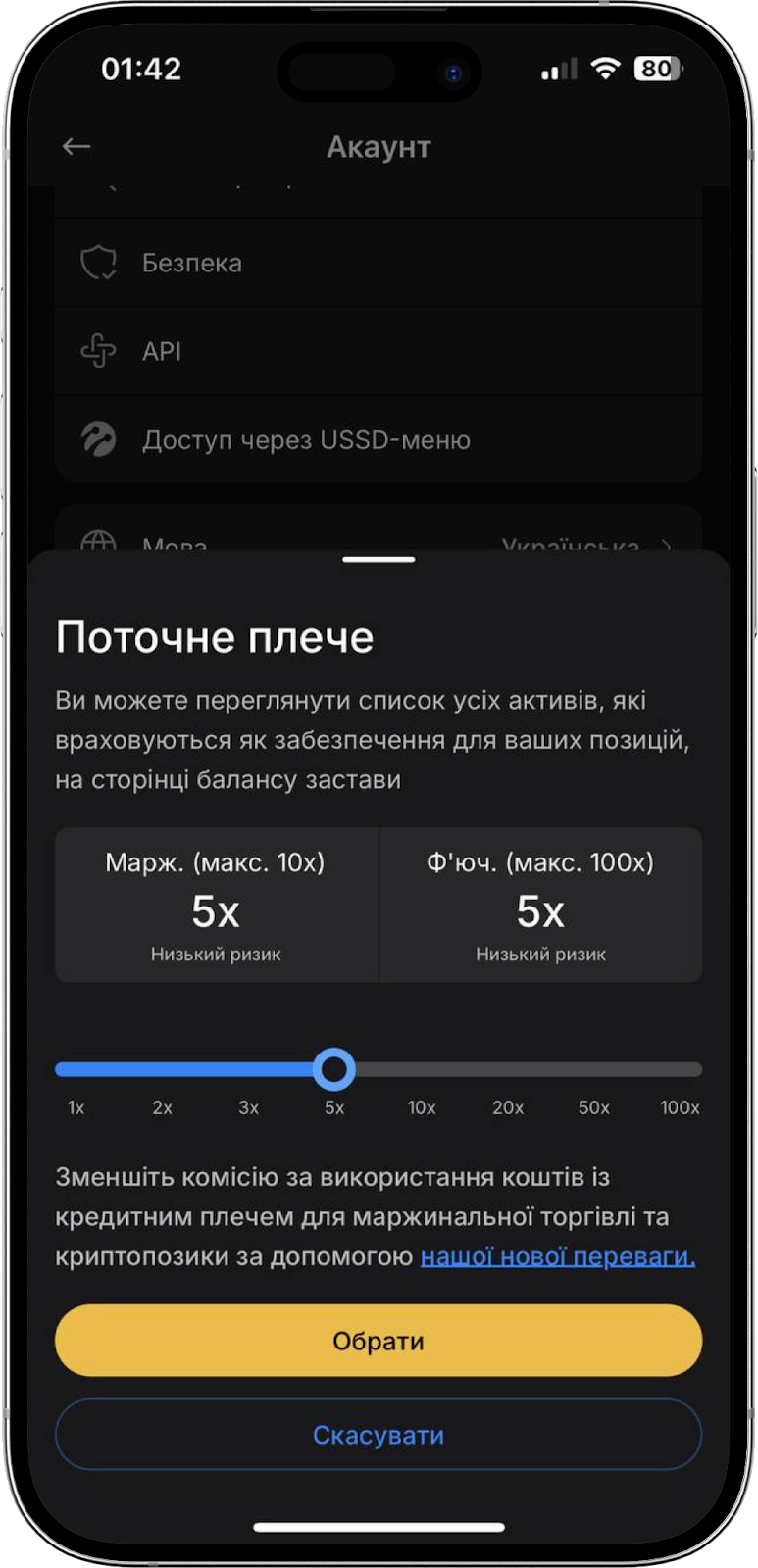Set leverage slider to 50x
758x1568 pixels.
click(x=594, y=1069)
